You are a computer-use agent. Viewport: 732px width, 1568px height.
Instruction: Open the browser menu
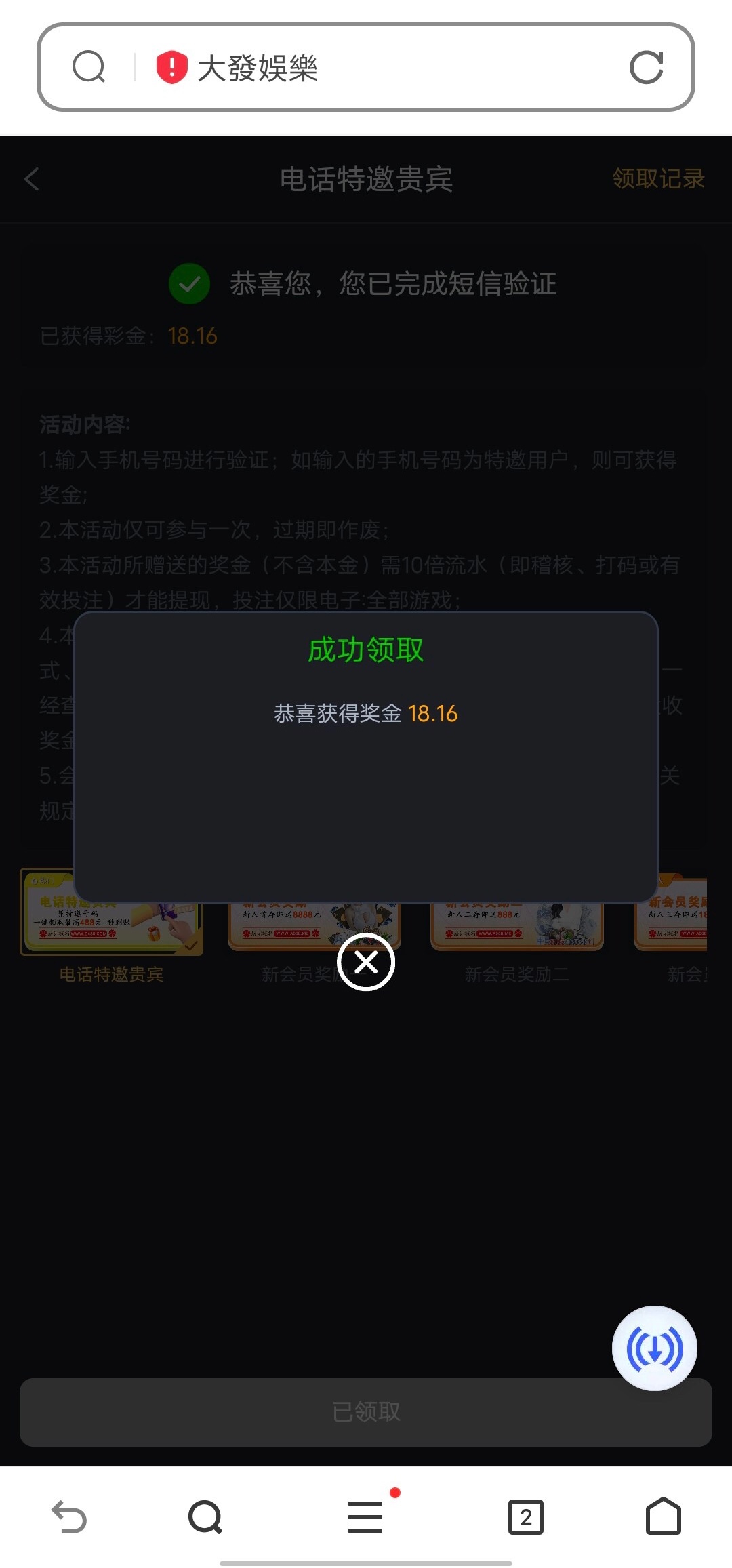pyautogui.click(x=366, y=1517)
